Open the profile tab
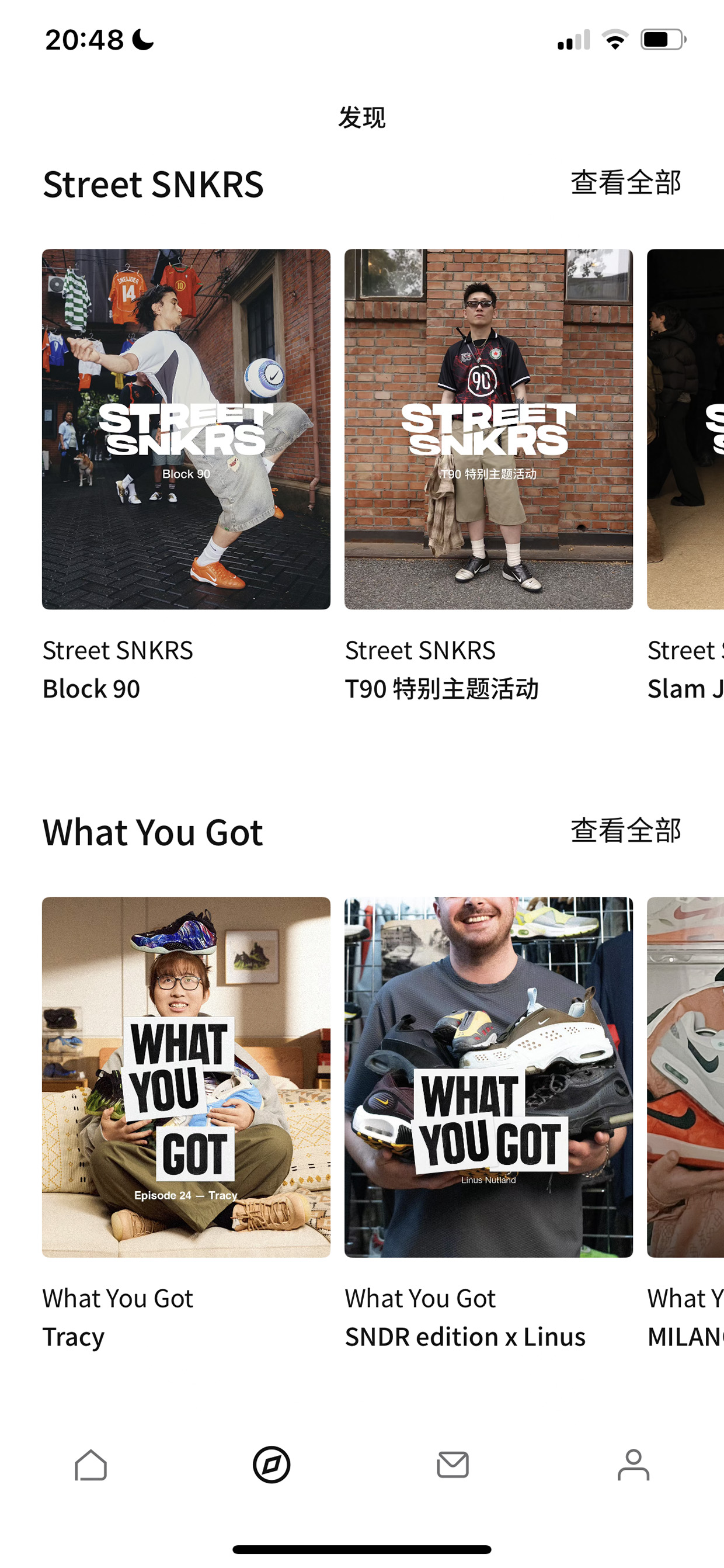Viewport: 724px width, 1568px height. [x=633, y=1465]
